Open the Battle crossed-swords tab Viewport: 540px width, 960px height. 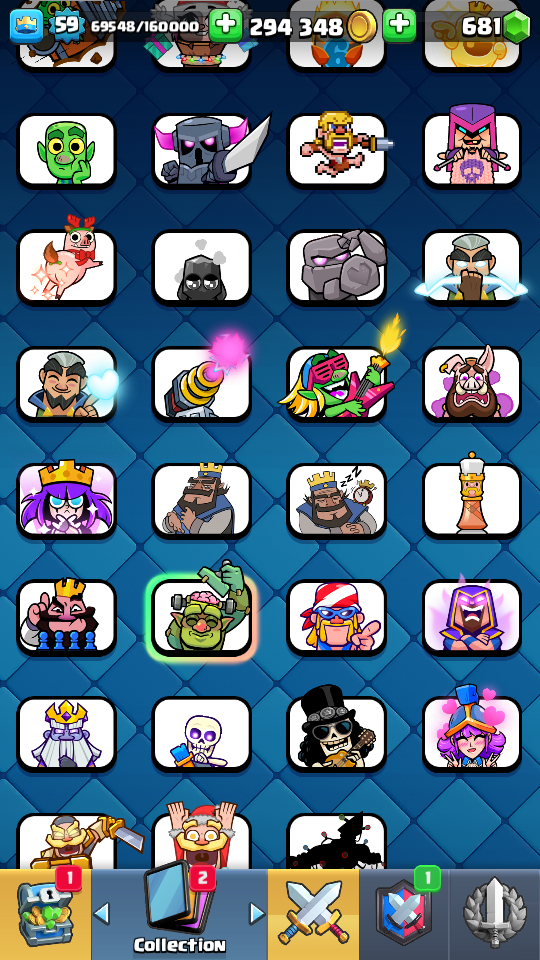tap(313, 914)
